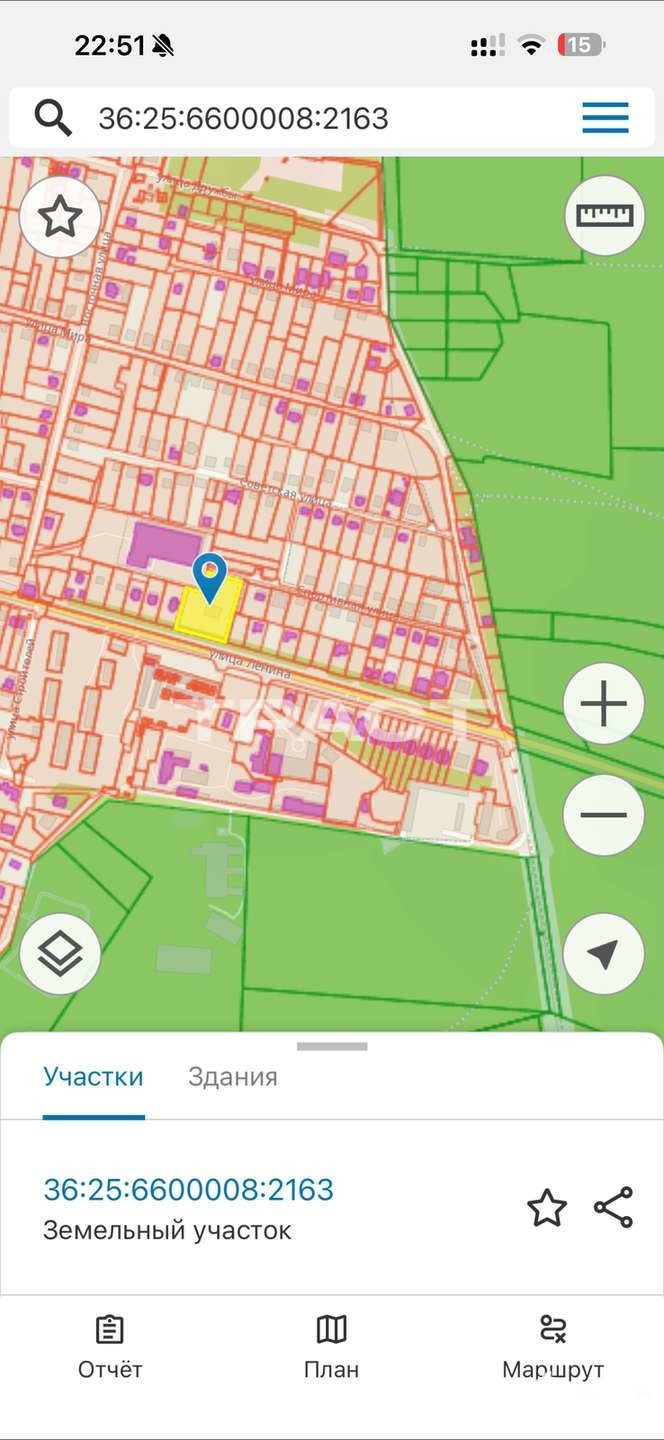Show the План view
Screen dimensions: 664x1440
pyautogui.click(x=331, y=1347)
